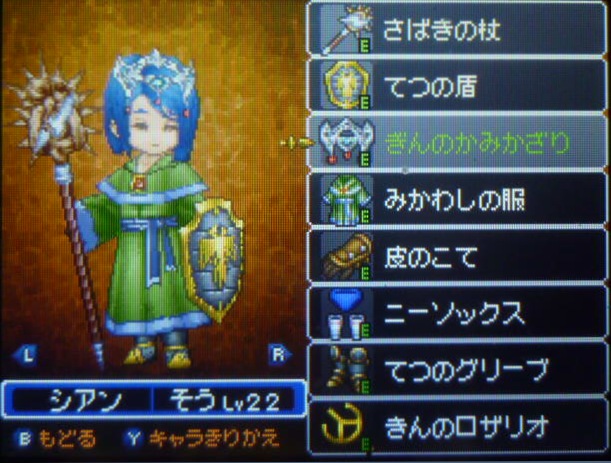Go back with もどる
611x463 pixels.
[x=60, y=438]
